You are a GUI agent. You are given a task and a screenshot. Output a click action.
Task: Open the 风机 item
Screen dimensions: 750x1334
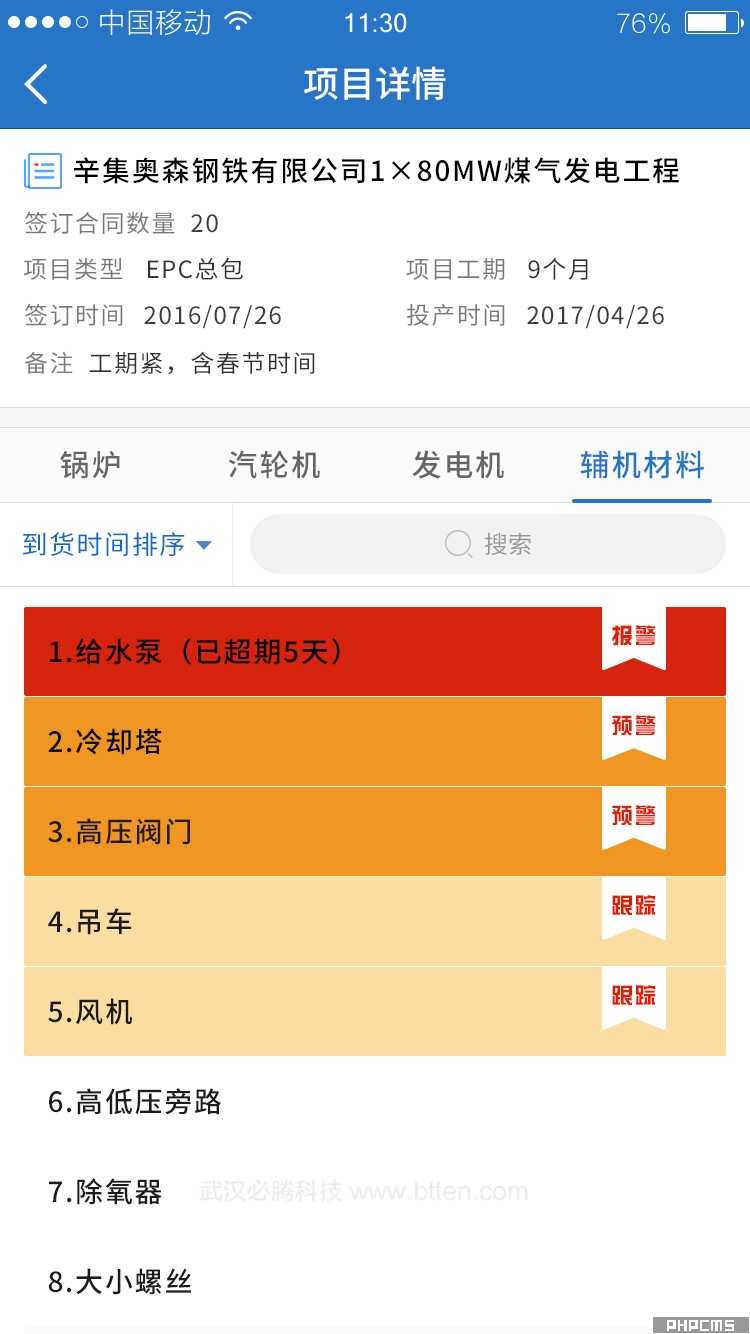tap(375, 1011)
